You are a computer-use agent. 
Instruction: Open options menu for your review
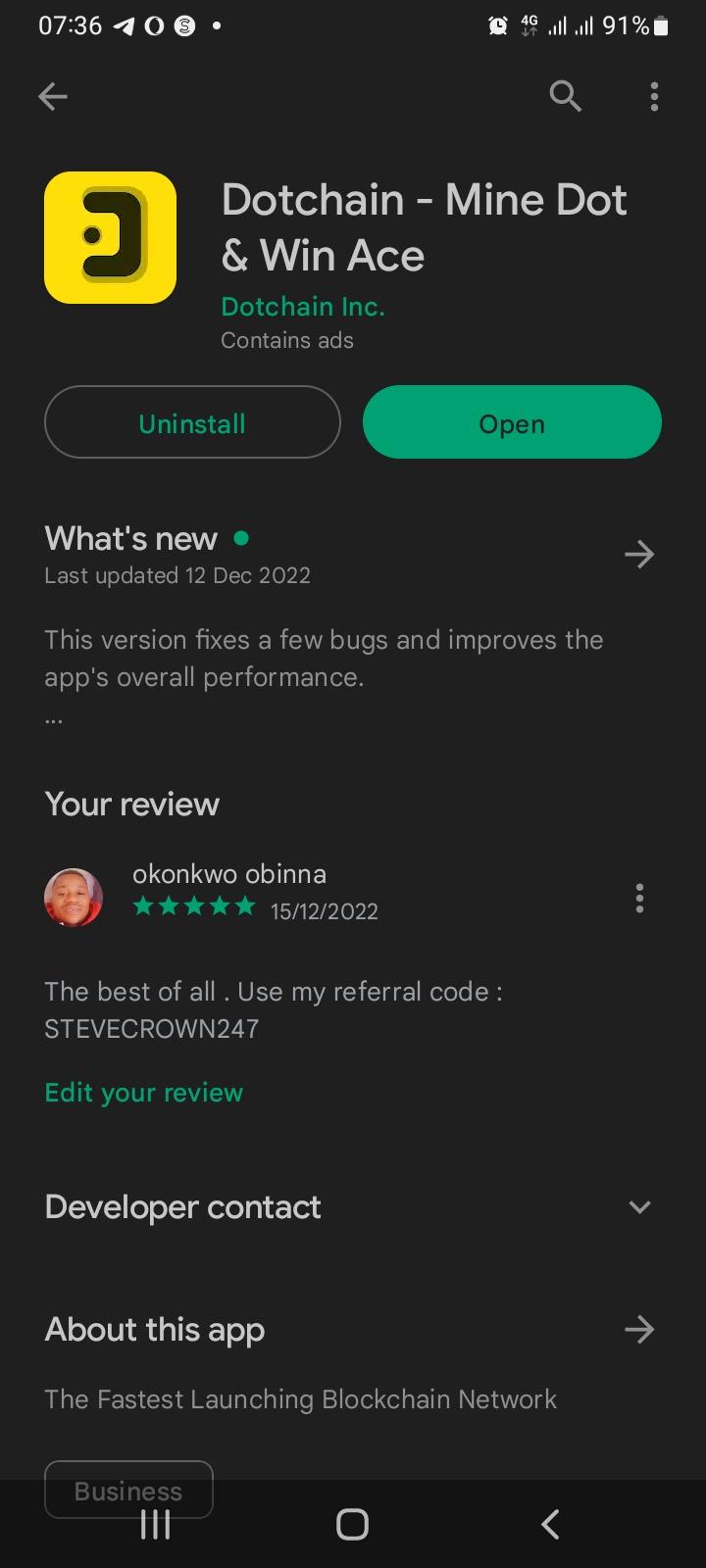(x=639, y=898)
